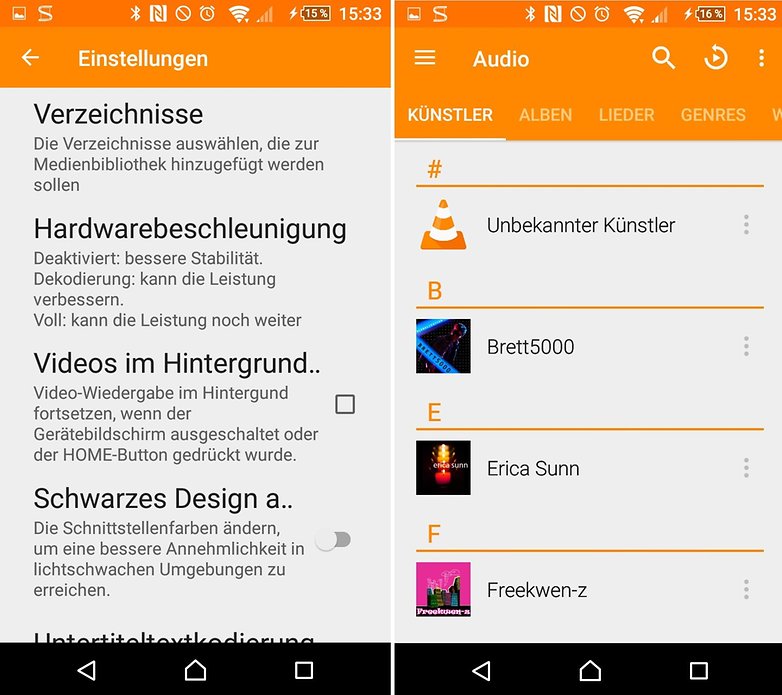
Task: Open the drawer menu in Audio
Action: [425, 58]
